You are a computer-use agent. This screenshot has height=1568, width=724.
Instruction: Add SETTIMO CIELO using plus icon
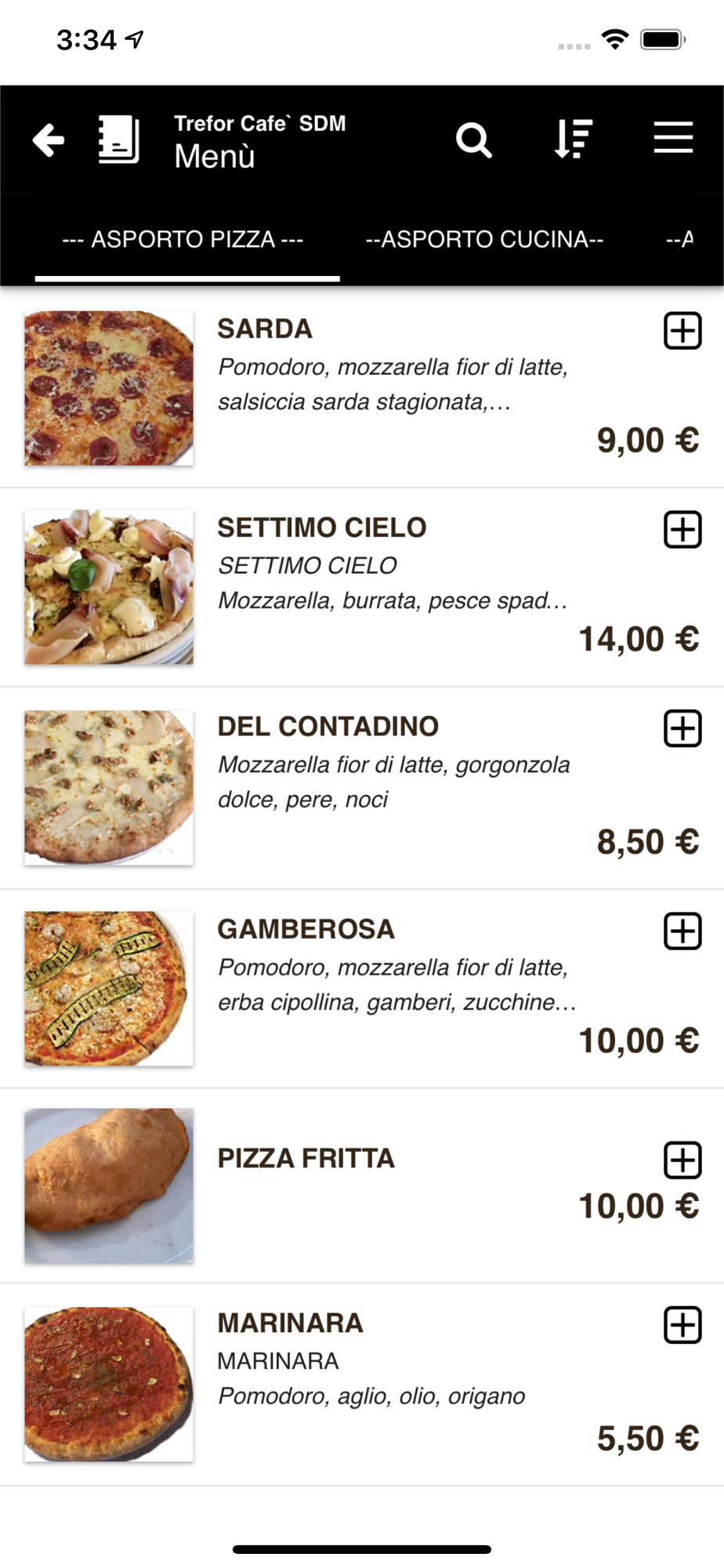682,530
